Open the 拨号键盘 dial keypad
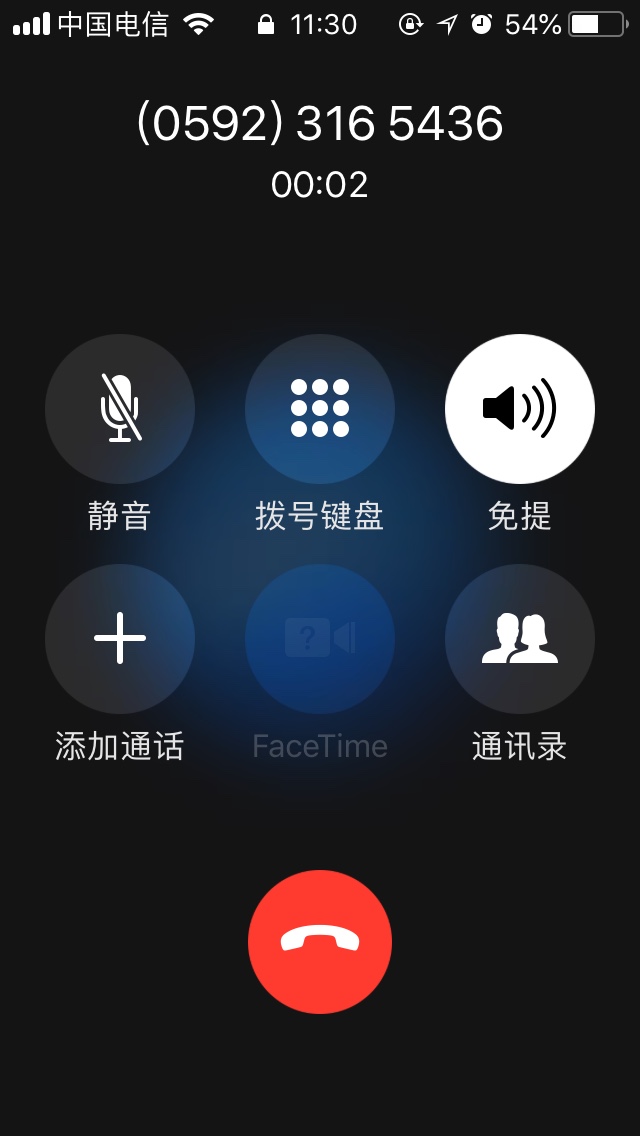The height and width of the screenshot is (1136, 640). tap(320, 409)
